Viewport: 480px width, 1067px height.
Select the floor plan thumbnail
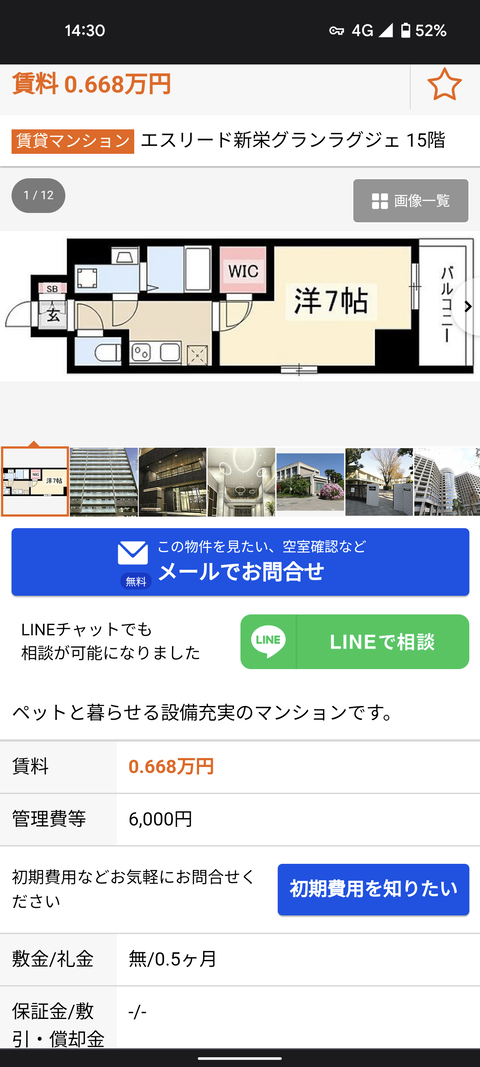coord(35,482)
